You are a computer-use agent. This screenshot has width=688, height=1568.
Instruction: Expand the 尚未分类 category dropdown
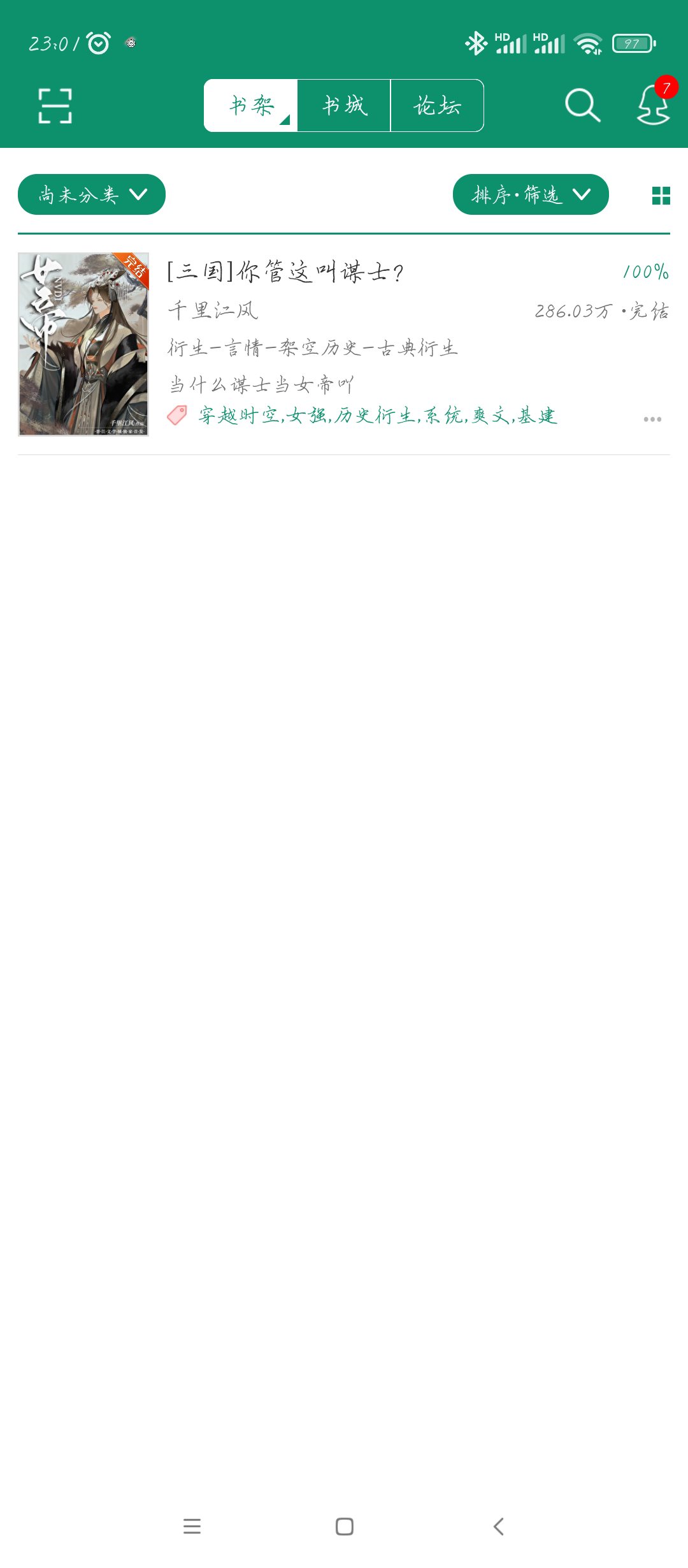(x=92, y=194)
